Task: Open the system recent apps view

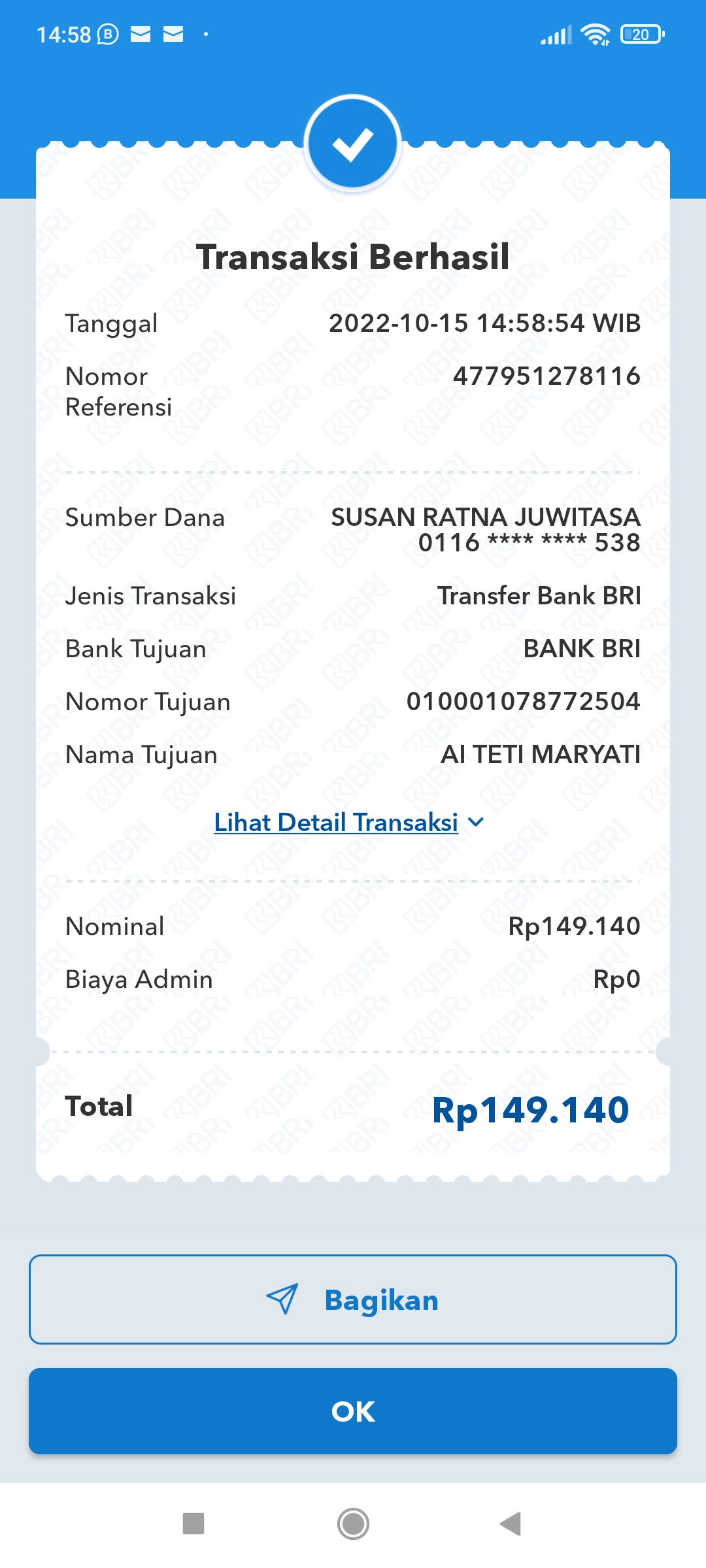Action: click(193, 1524)
